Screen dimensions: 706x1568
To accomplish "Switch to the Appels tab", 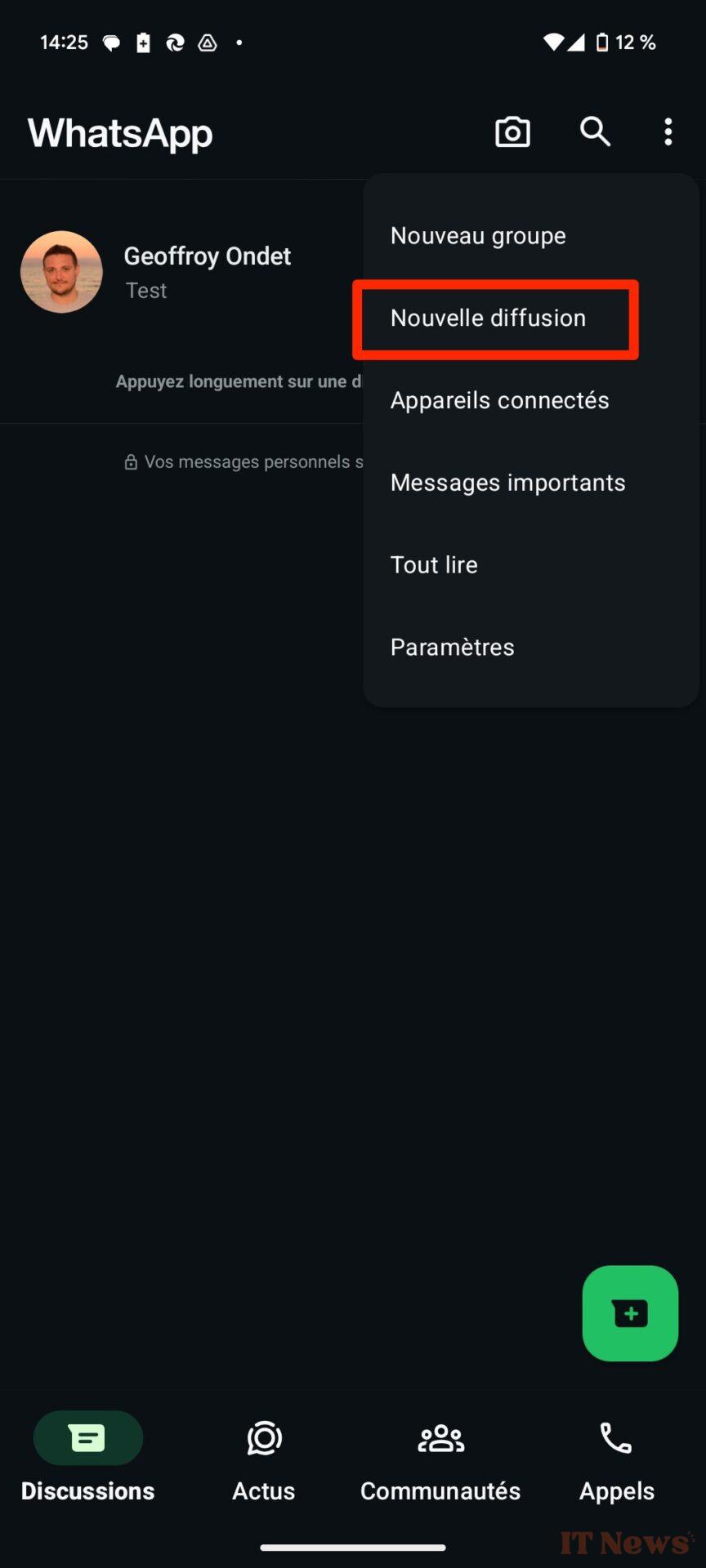I will 616,1459.
